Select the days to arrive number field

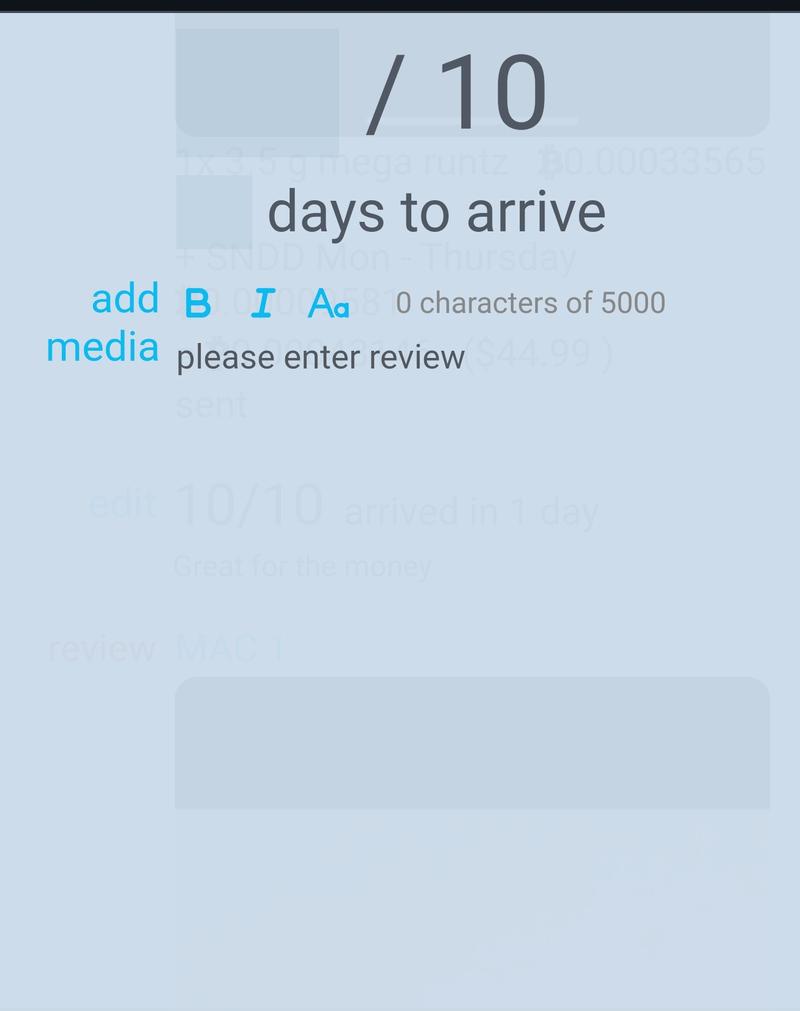pos(214,211)
